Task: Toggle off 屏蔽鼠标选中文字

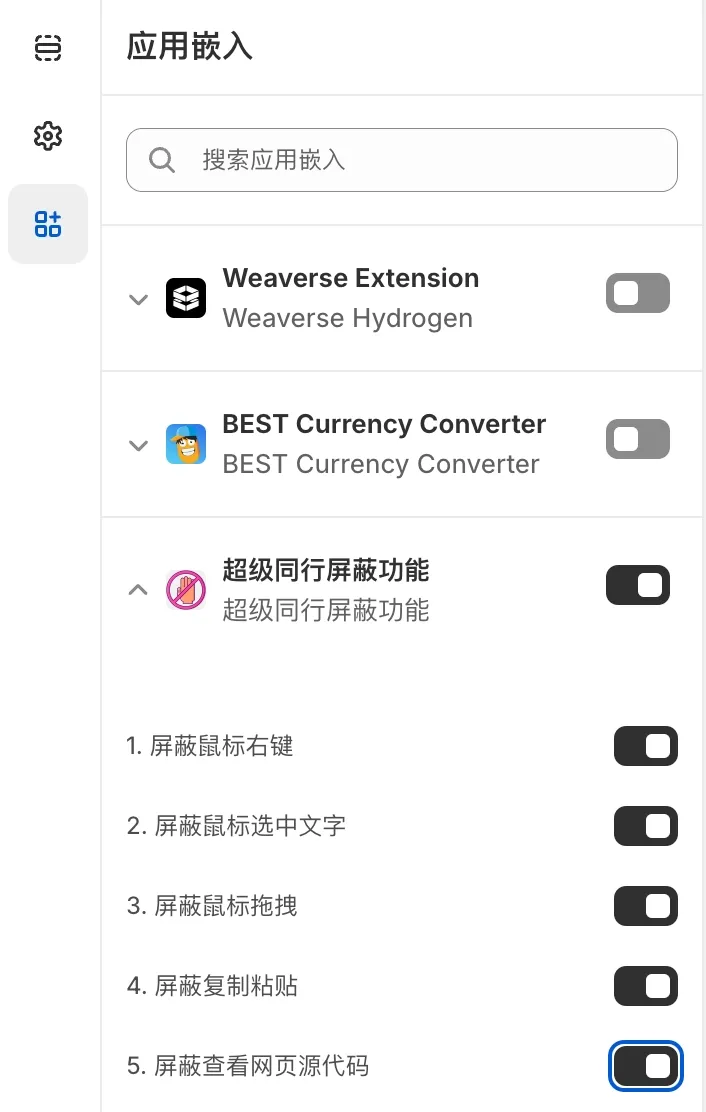Action: 645,826
